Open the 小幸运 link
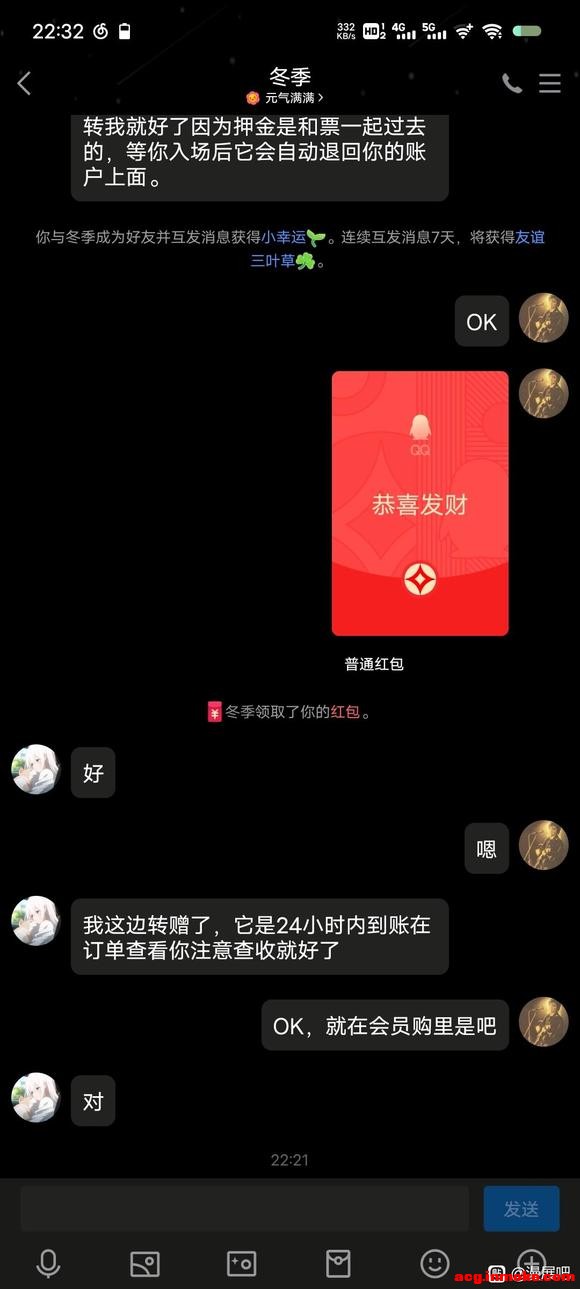The image size is (580, 1289). 284,238
